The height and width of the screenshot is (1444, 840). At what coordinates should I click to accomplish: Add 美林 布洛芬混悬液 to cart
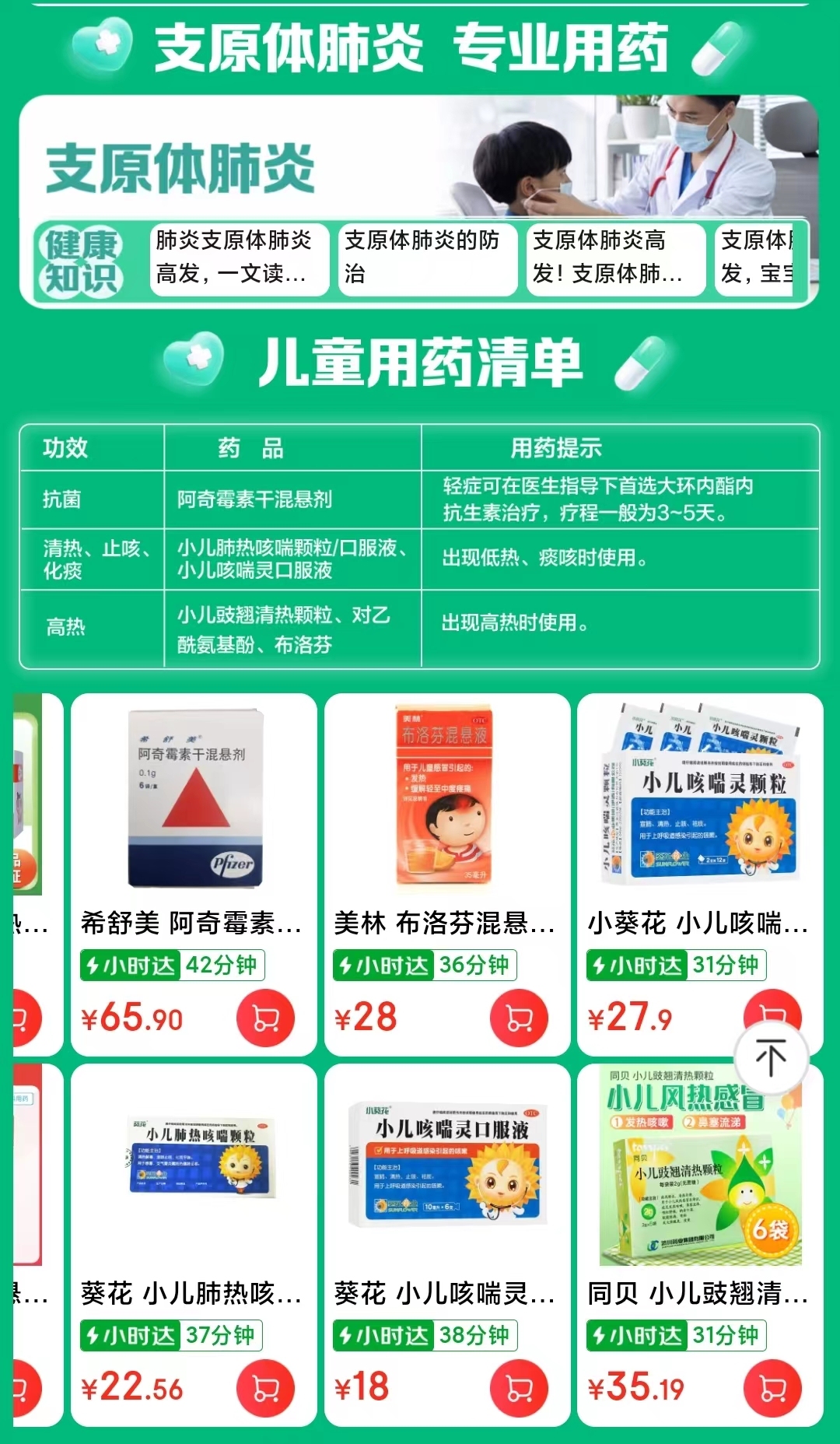(519, 1018)
